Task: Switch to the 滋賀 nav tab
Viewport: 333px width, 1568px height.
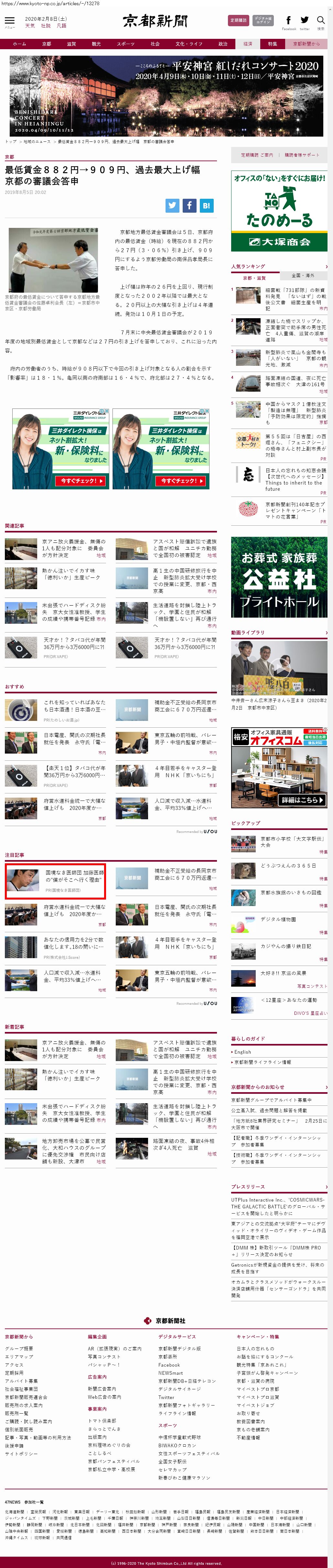Action: (71, 44)
